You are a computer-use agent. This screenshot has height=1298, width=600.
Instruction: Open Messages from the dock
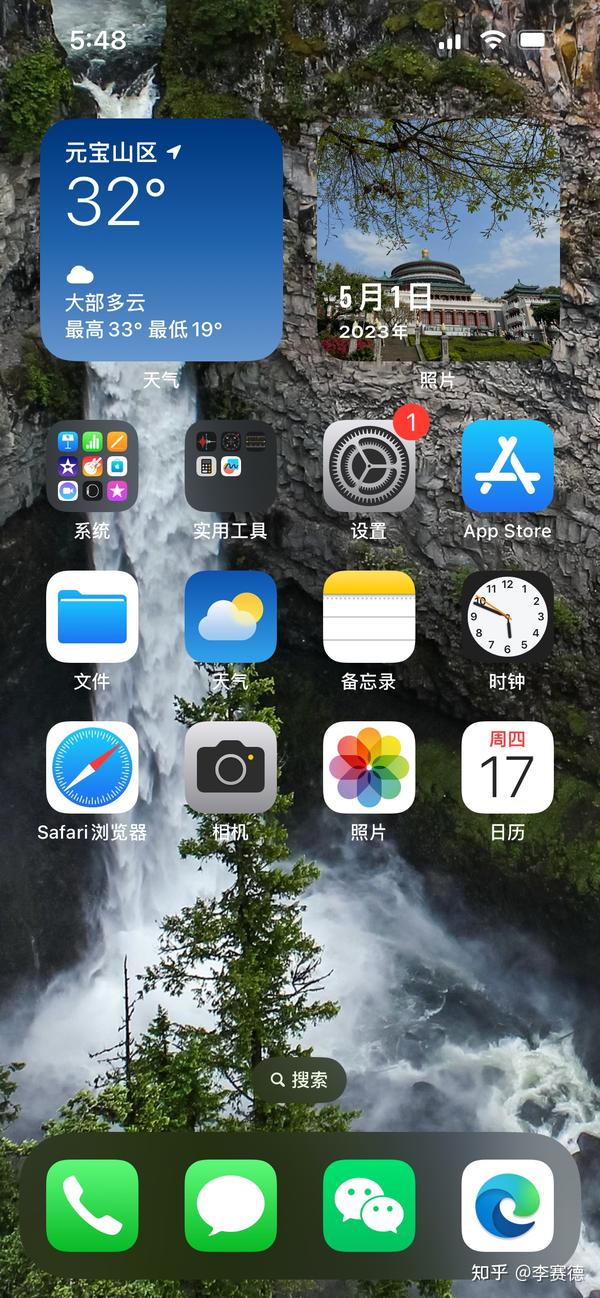coord(230,1205)
